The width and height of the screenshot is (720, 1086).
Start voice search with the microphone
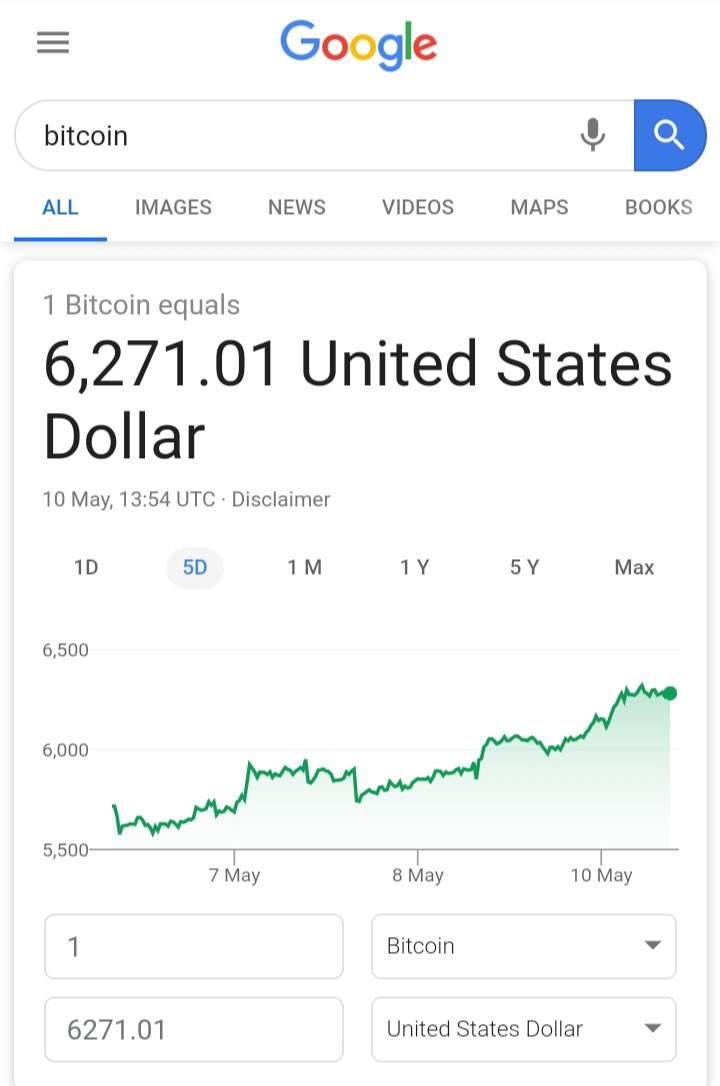tap(593, 135)
